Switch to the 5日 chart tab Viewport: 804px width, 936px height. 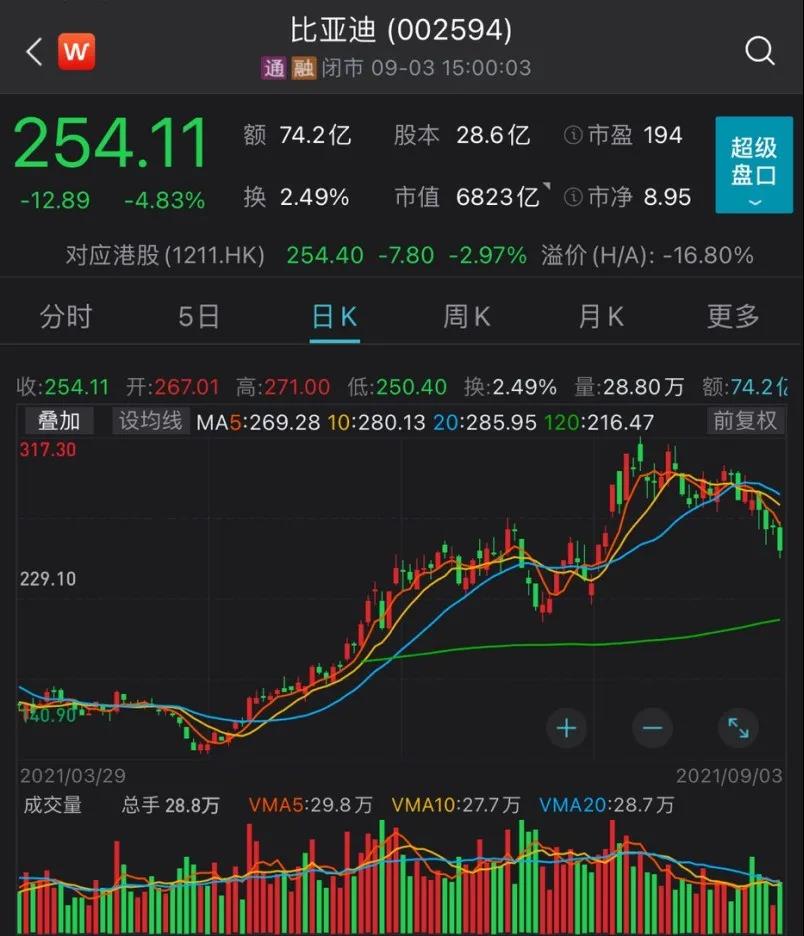pyautogui.click(x=198, y=317)
